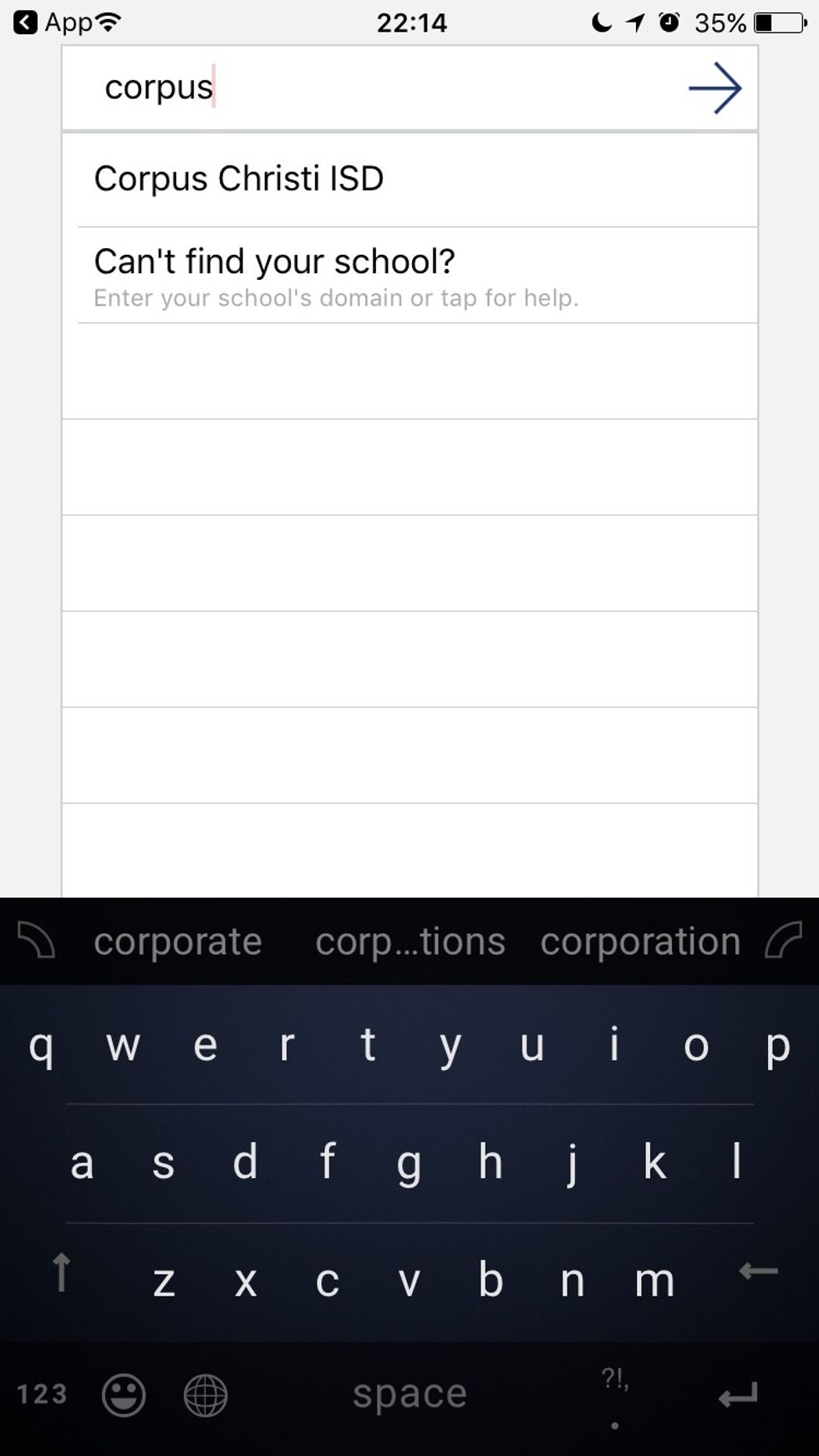Return to the previous app via App back
The image size is (819, 1456).
pos(52,23)
